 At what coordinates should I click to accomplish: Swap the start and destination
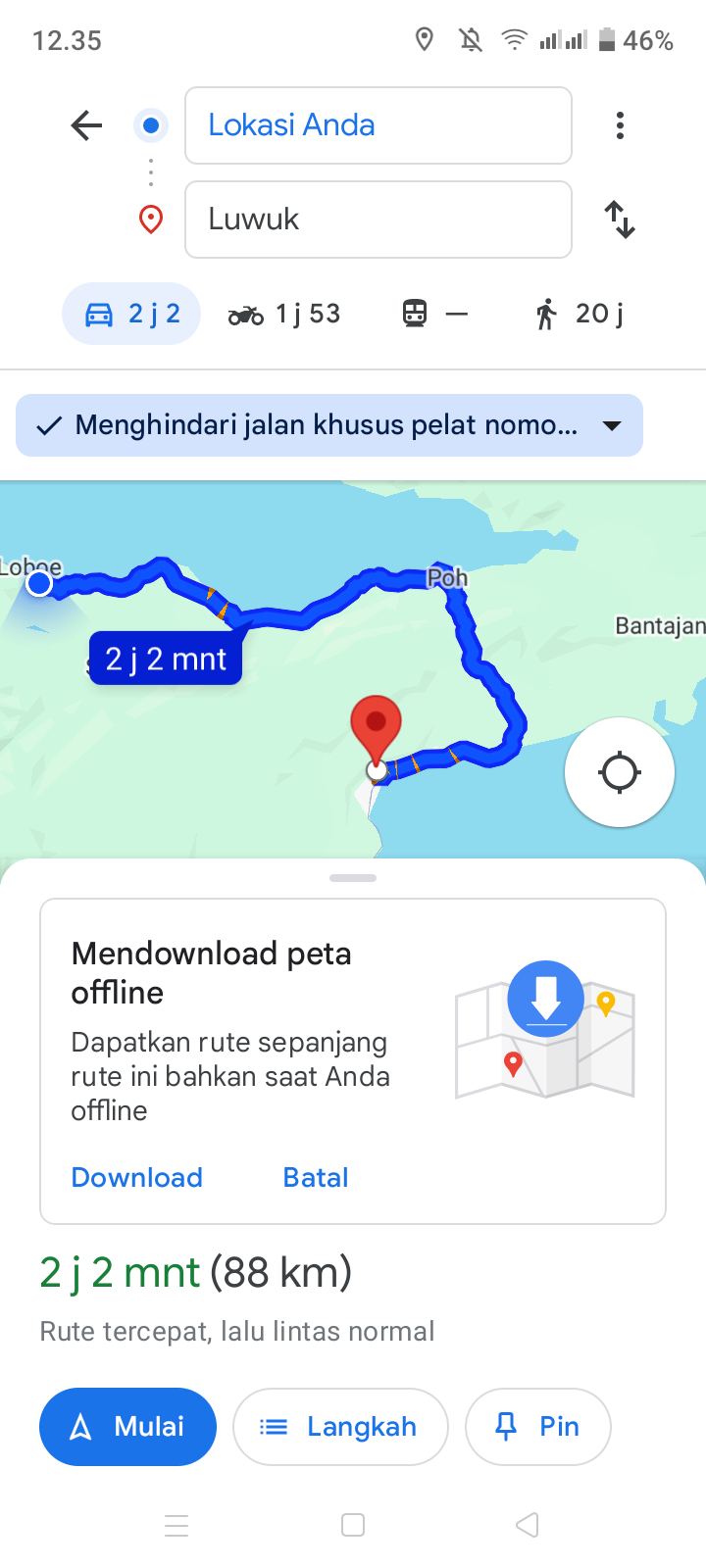click(620, 220)
